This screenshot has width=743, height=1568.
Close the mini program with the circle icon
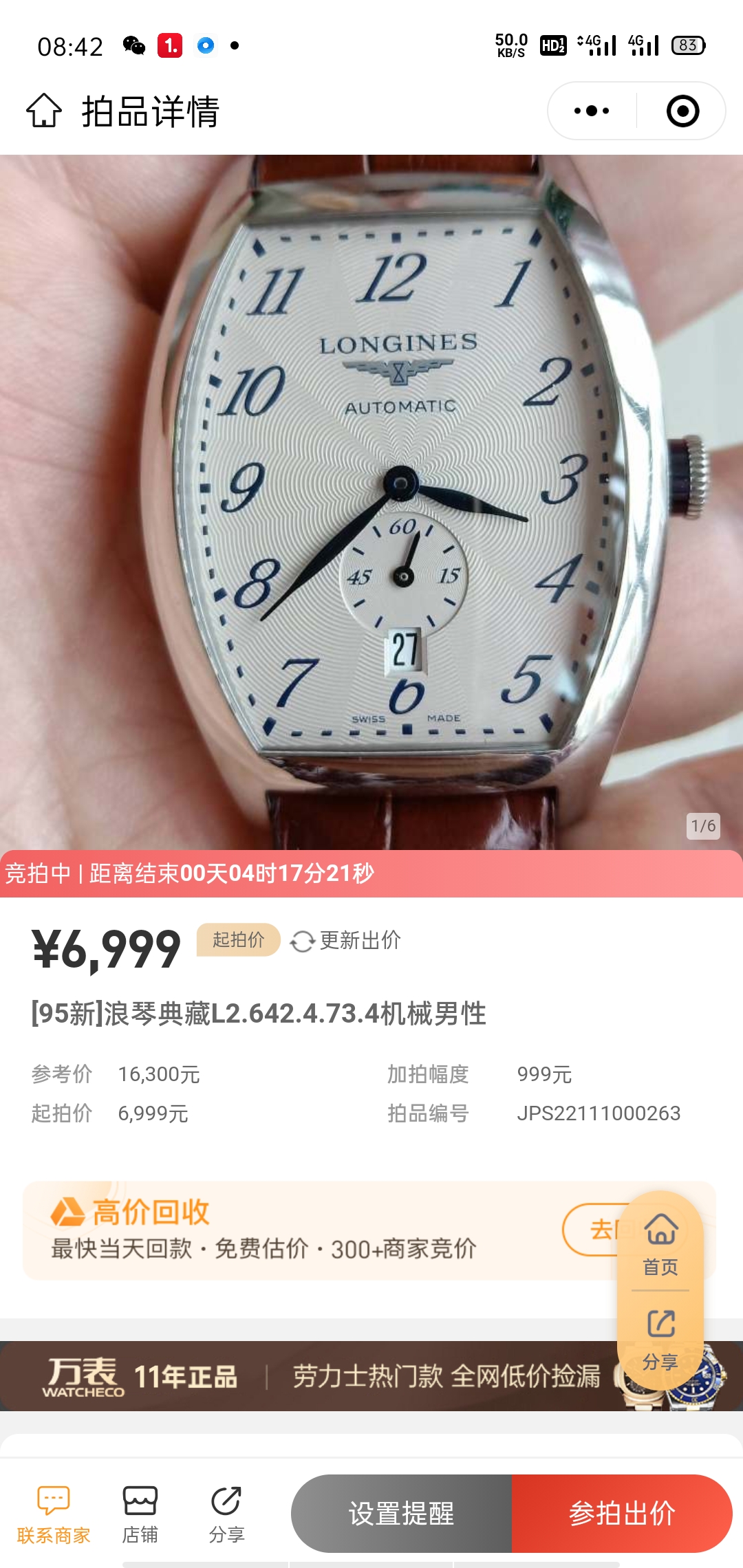(682, 111)
